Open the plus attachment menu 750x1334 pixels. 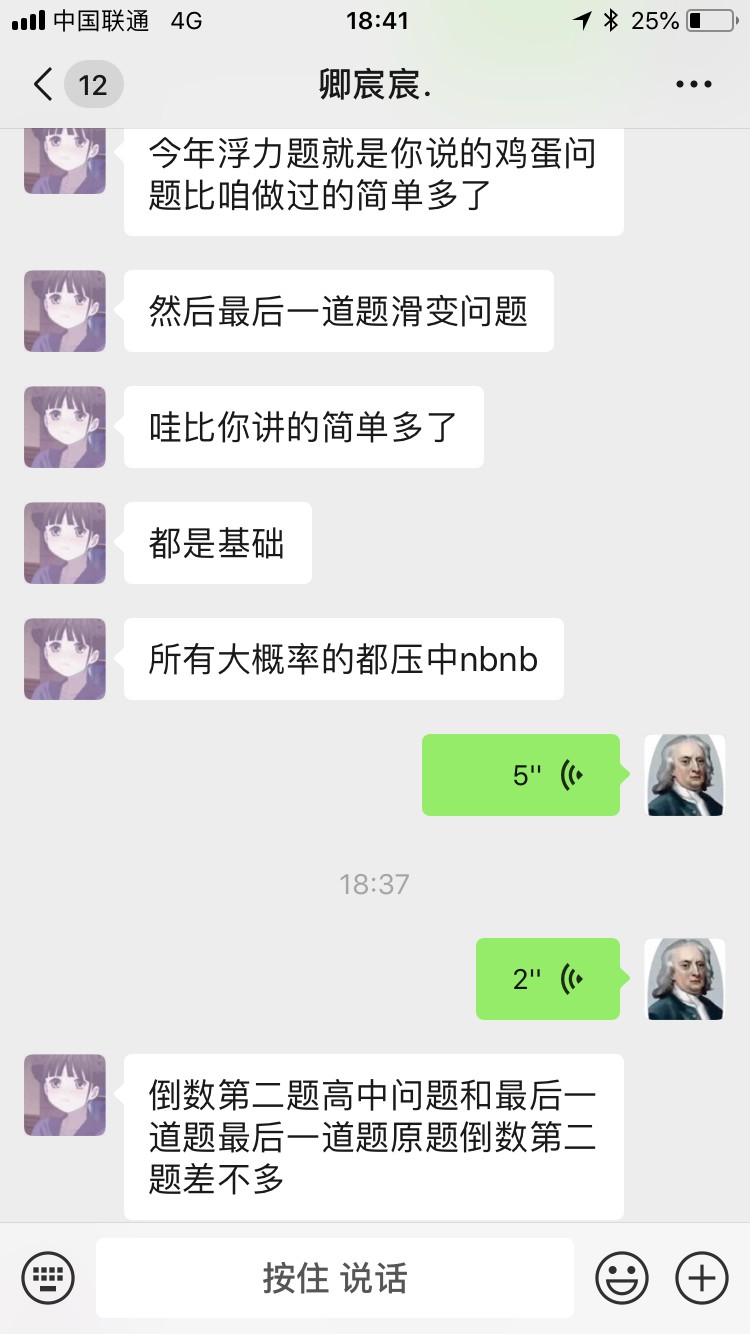tap(701, 1278)
